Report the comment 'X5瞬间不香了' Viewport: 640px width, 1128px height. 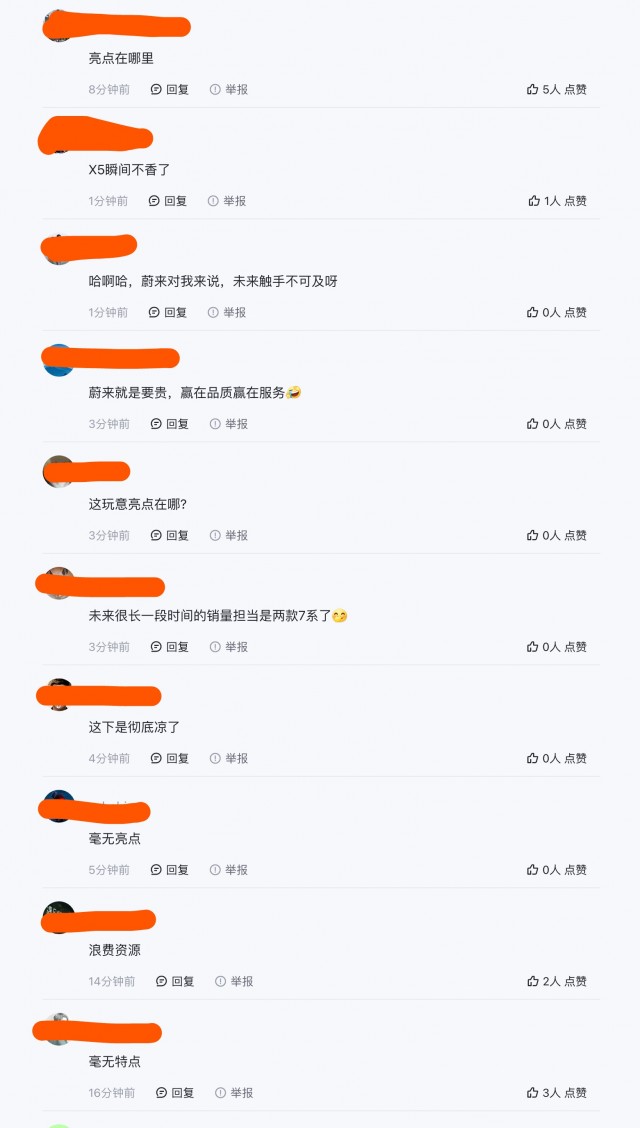tap(227, 201)
